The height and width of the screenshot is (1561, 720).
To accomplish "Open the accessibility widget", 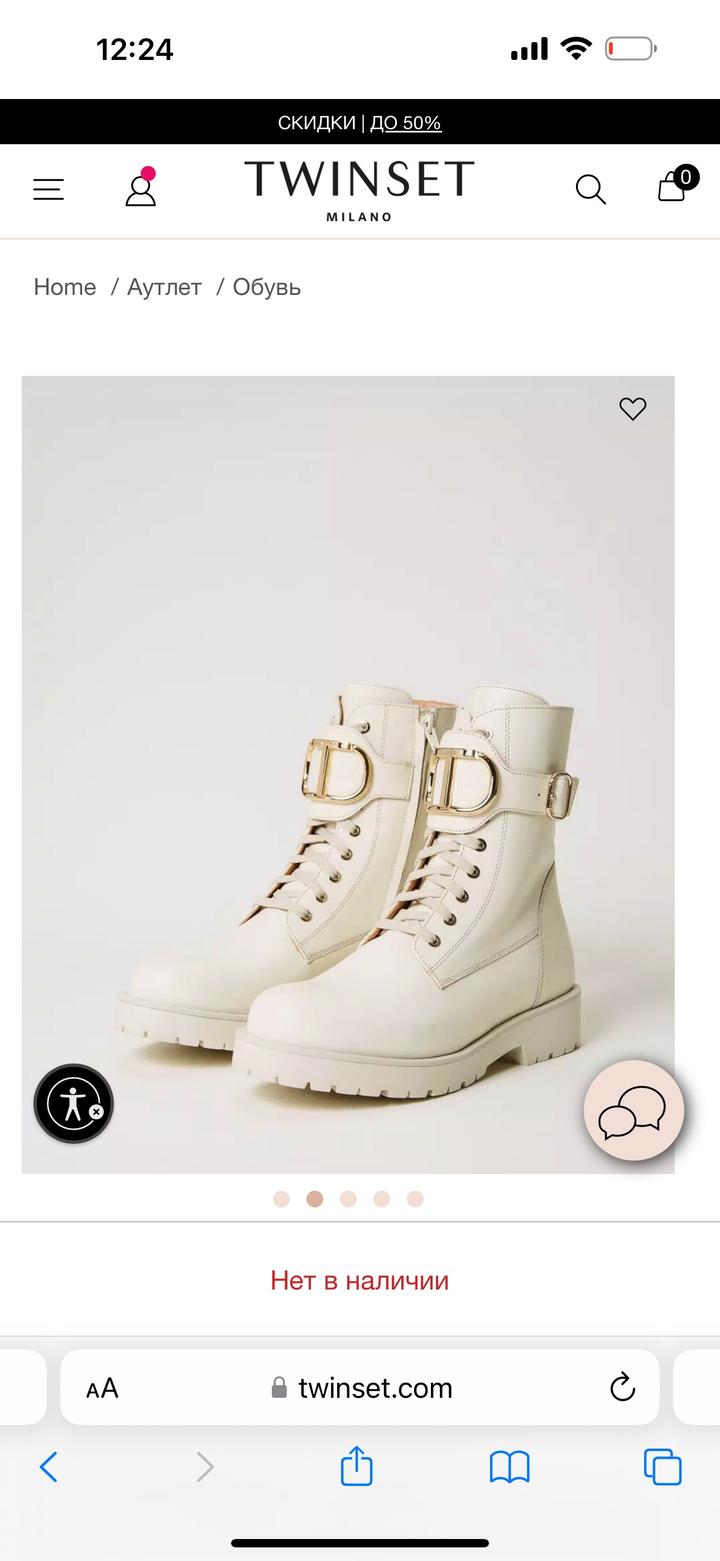I will pos(74,1104).
